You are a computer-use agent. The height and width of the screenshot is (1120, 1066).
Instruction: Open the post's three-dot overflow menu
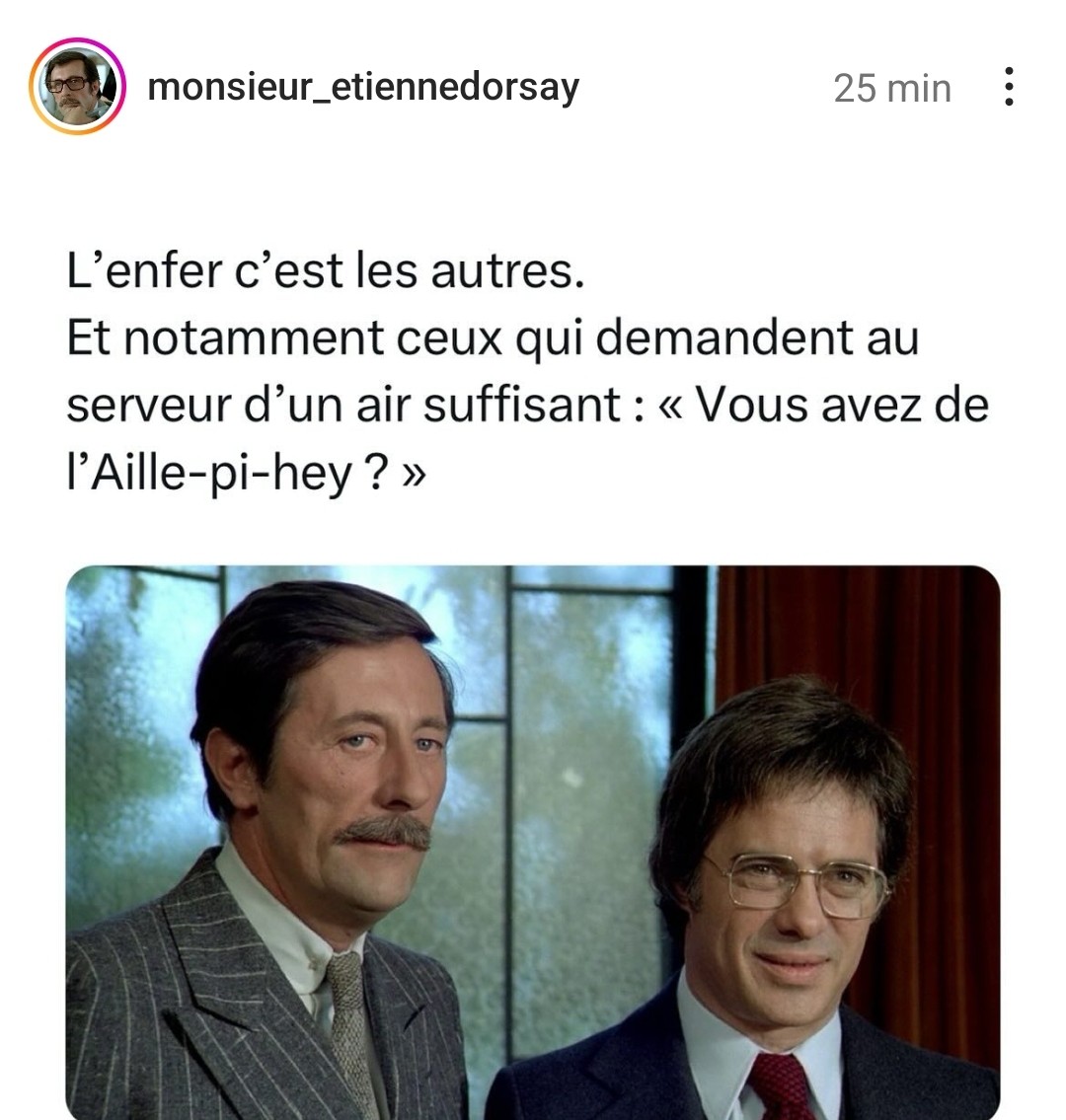coord(1008,88)
